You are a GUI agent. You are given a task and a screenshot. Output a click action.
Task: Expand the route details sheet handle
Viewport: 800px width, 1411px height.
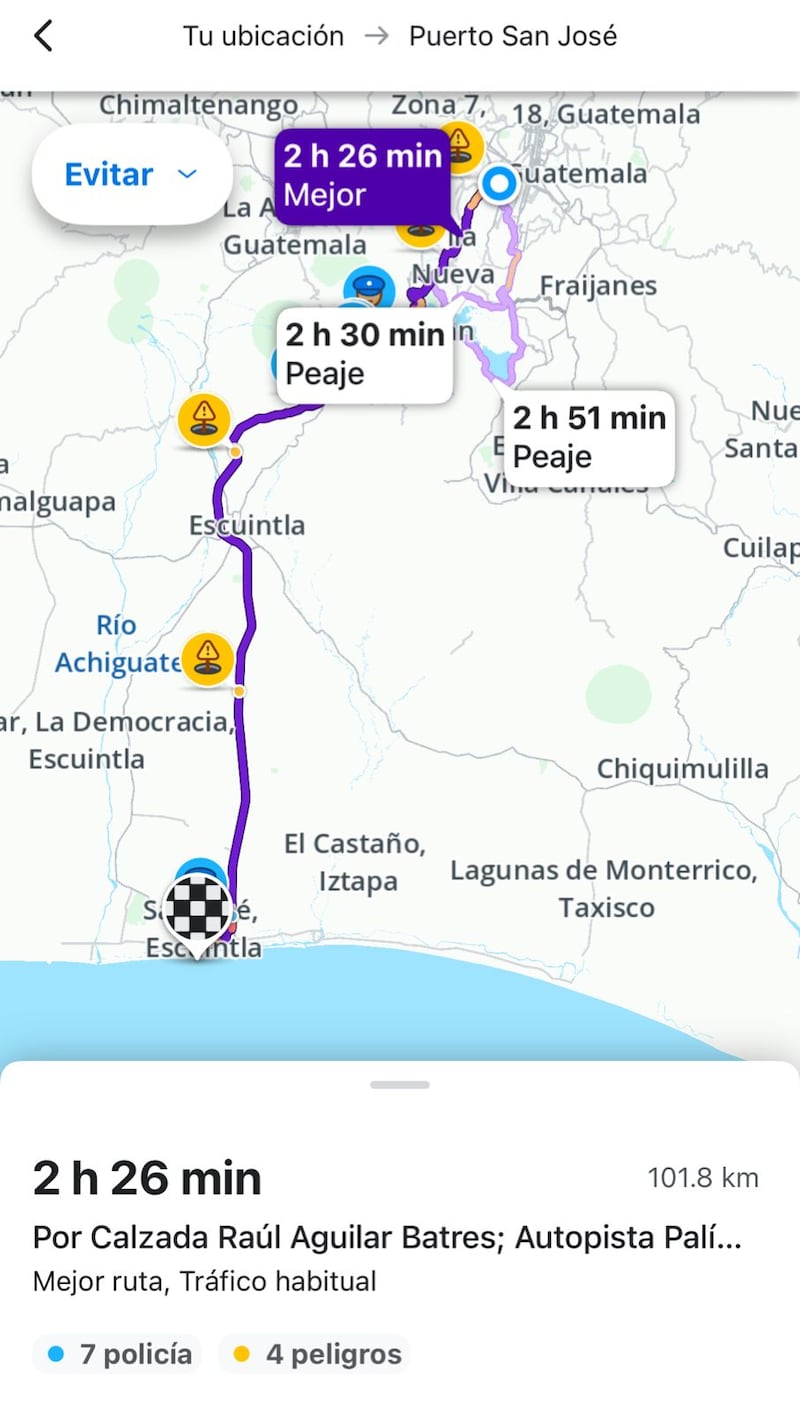(400, 1084)
